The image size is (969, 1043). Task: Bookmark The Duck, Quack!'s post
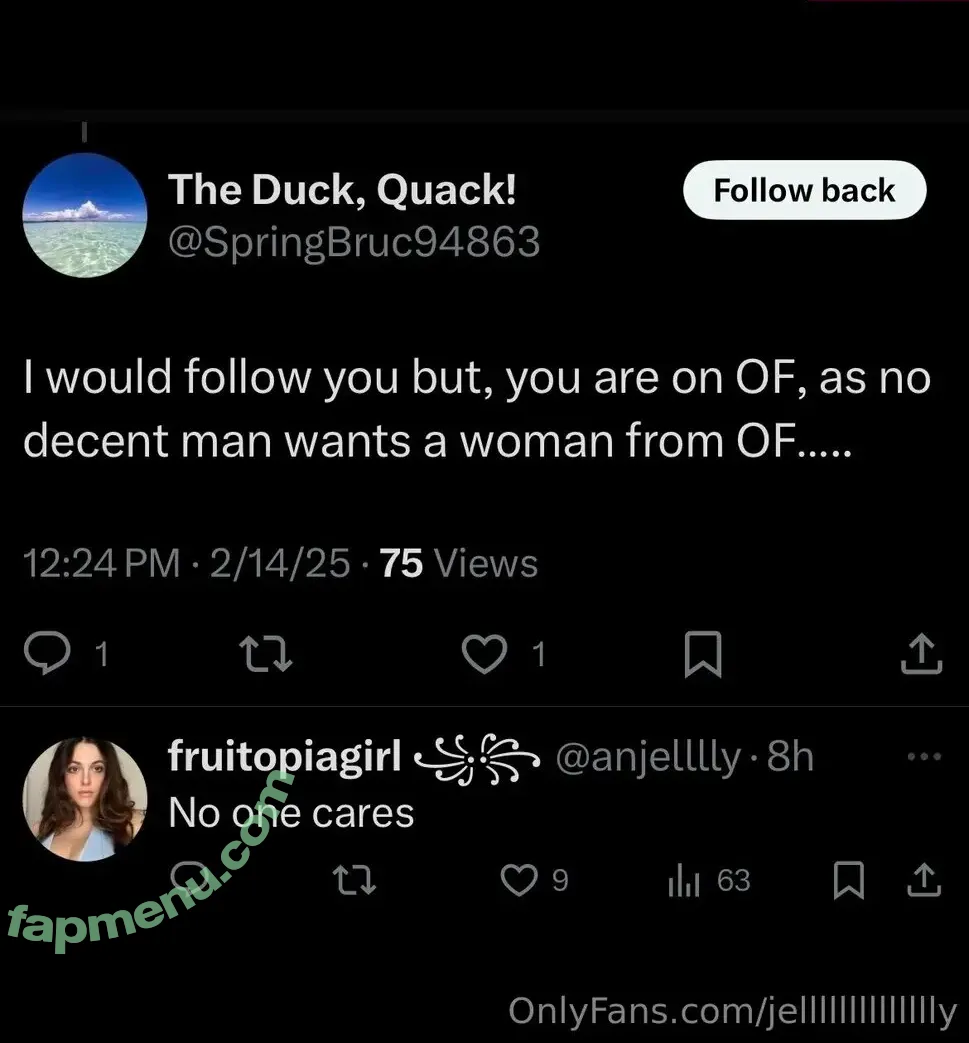coord(702,656)
